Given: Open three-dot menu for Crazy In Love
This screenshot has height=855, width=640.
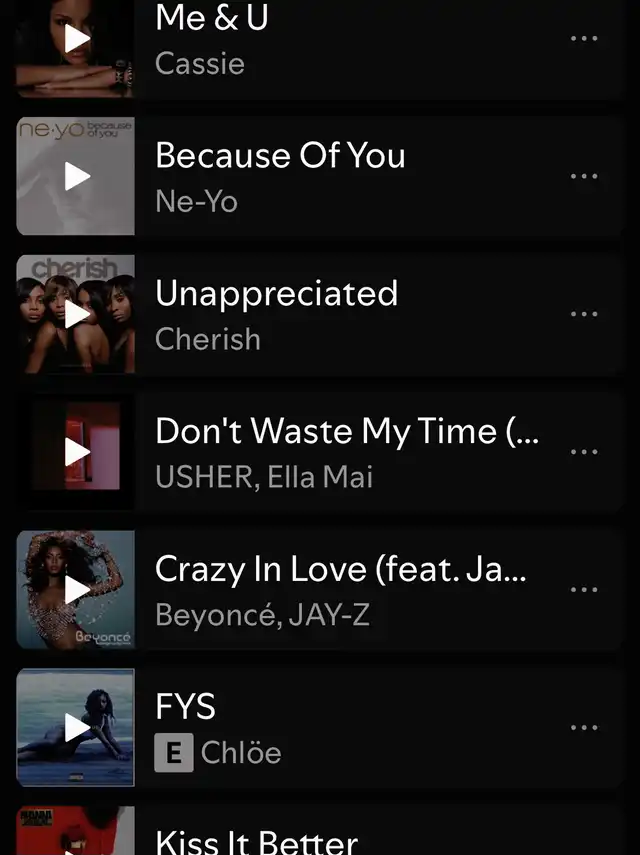Looking at the screenshot, I should pos(584,589).
